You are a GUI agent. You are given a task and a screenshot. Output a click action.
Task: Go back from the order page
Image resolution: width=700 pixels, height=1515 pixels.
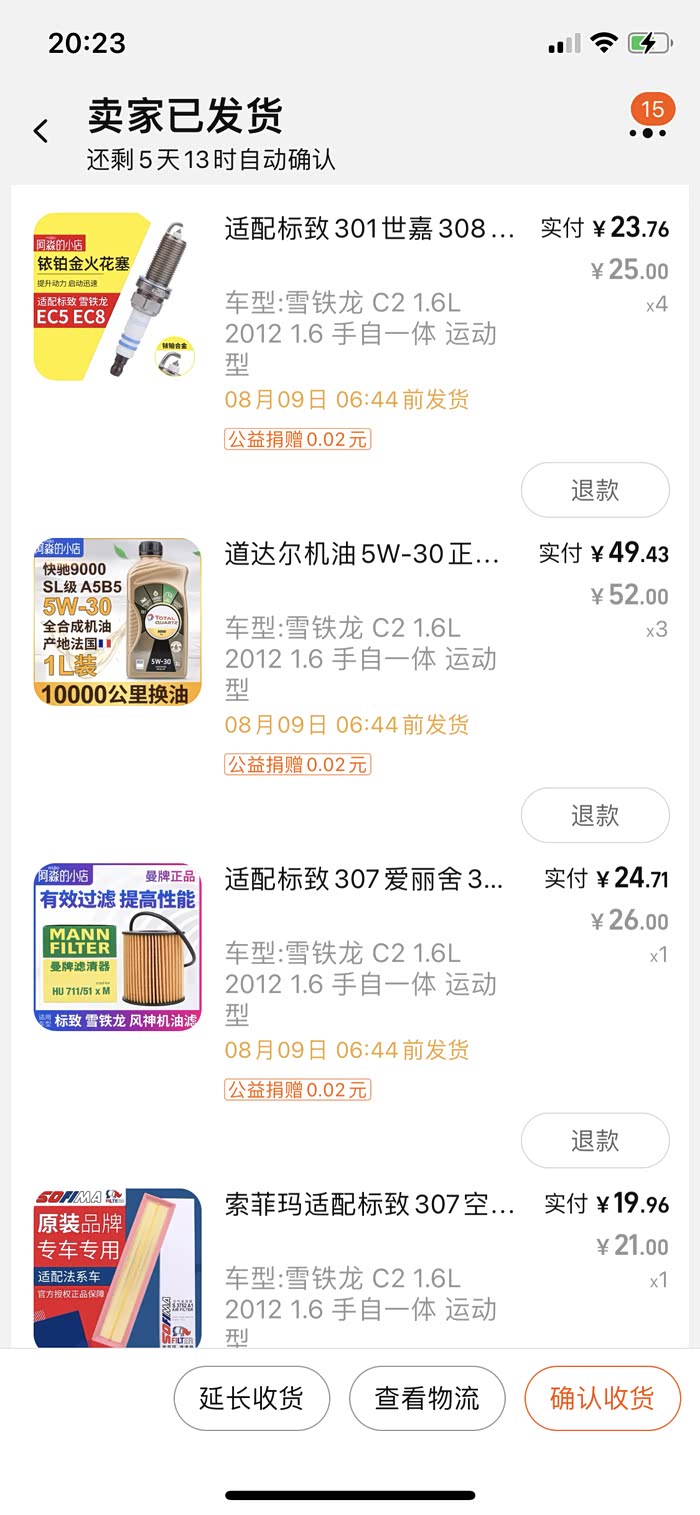pyautogui.click(x=41, y=130)
